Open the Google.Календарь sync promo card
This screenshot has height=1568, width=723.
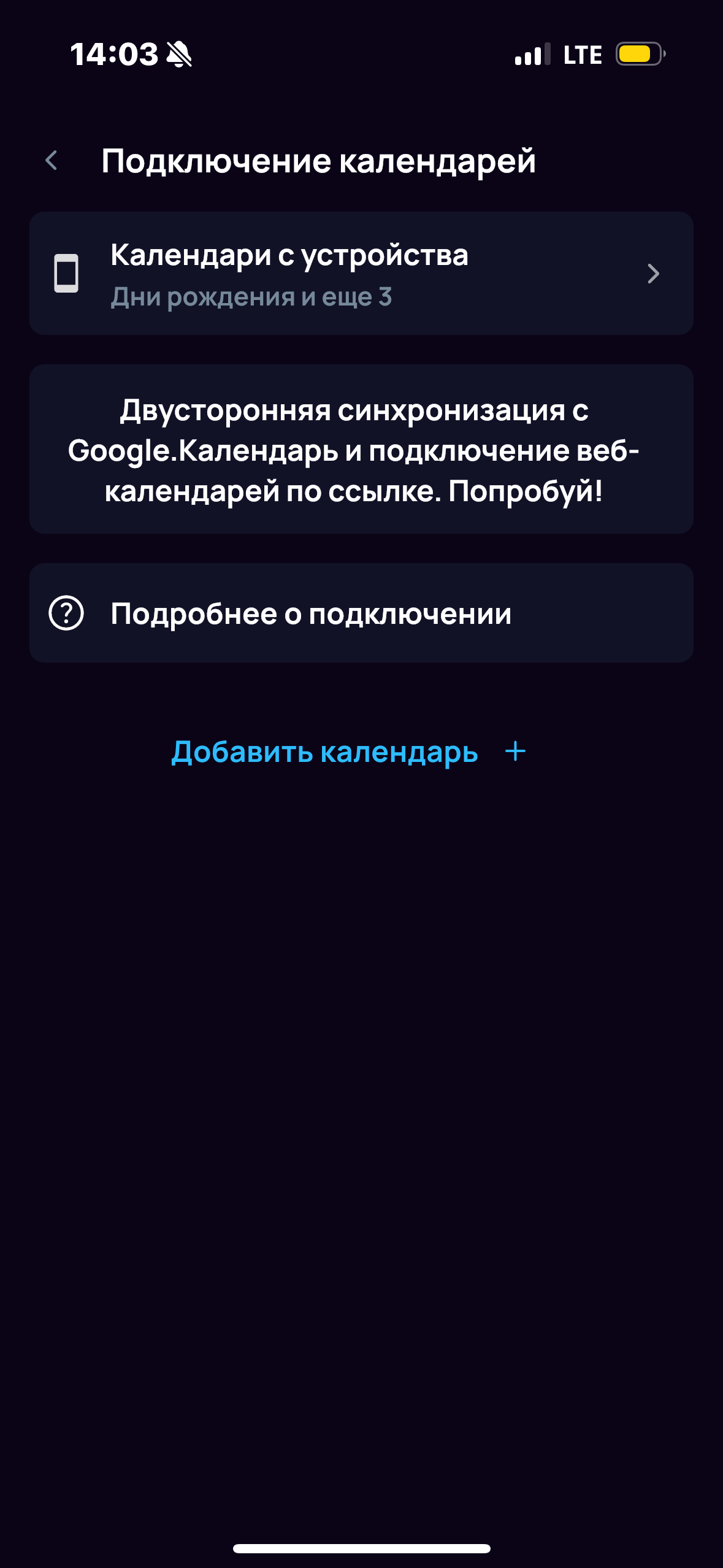361,449
